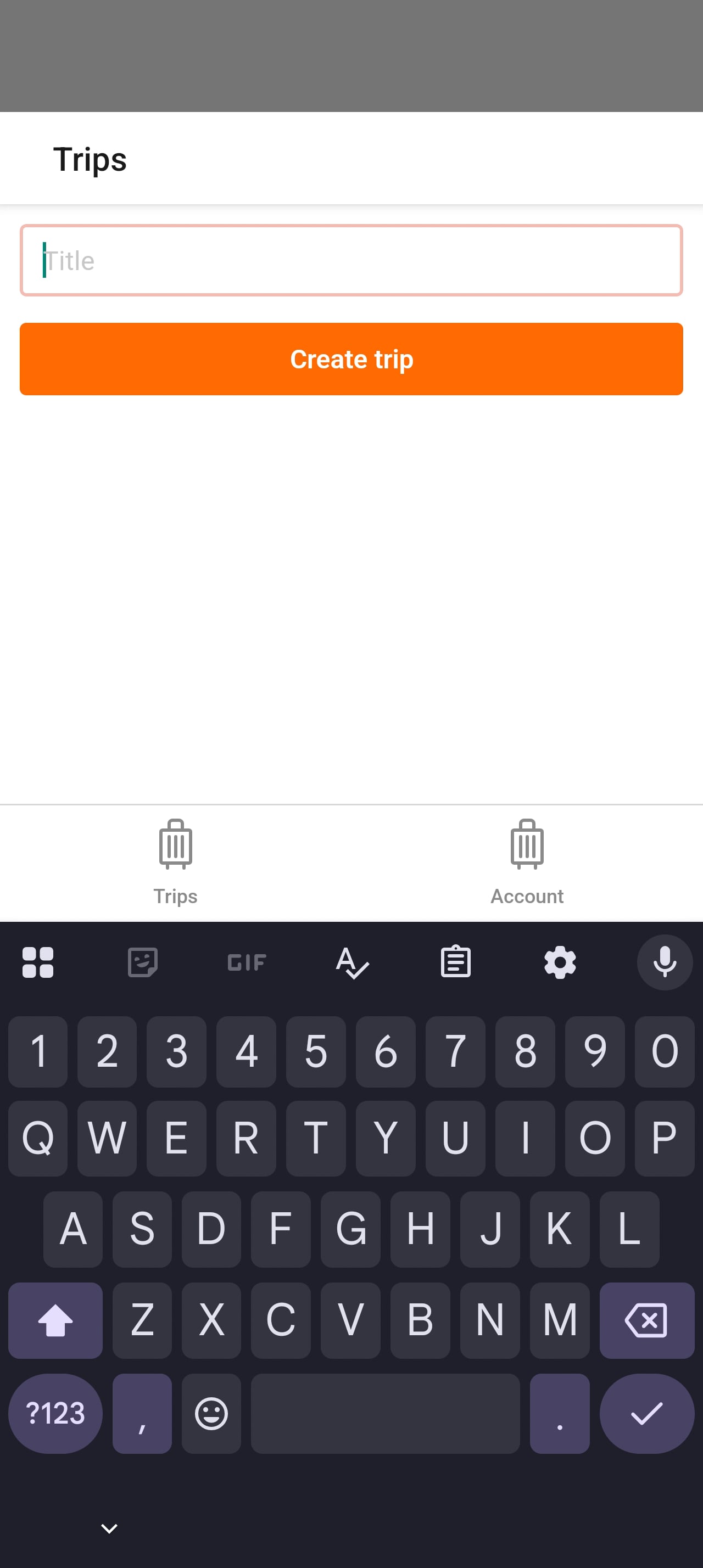
Task: Hide the keyboard with the down chevron
Action: point(109,1528)
